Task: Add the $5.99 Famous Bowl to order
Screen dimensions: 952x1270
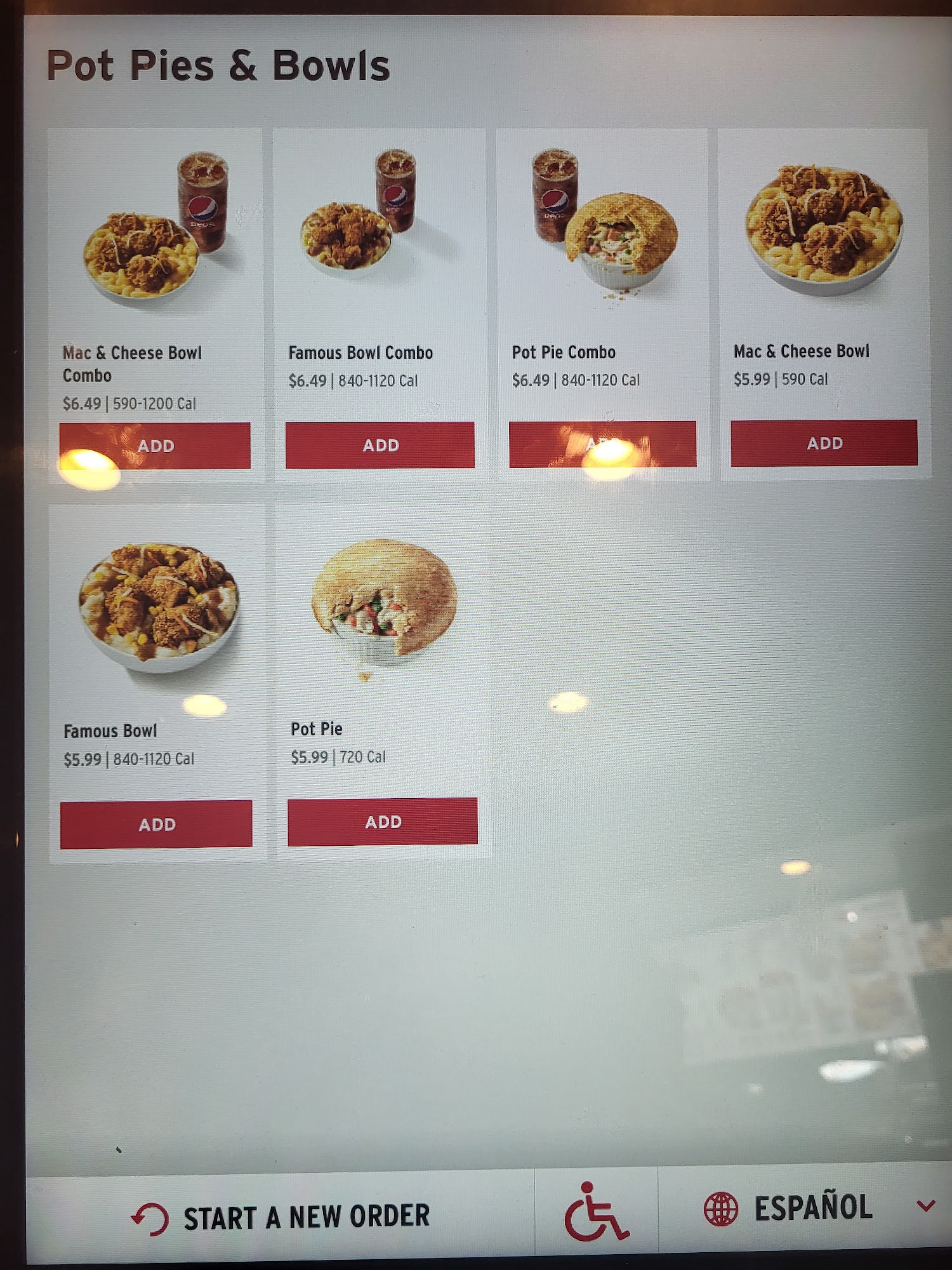Action: [x=156, y=824]
